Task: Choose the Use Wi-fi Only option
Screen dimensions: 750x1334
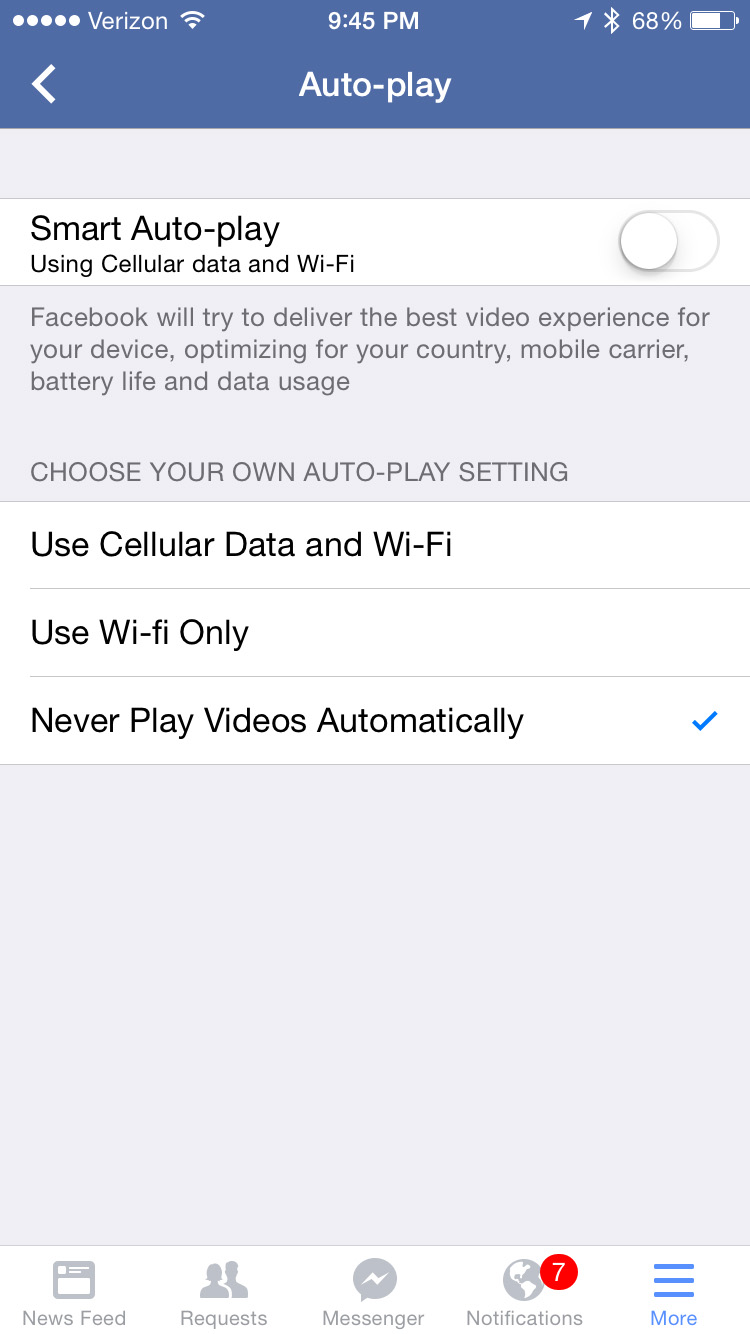Action: click(x=375, y=633)
